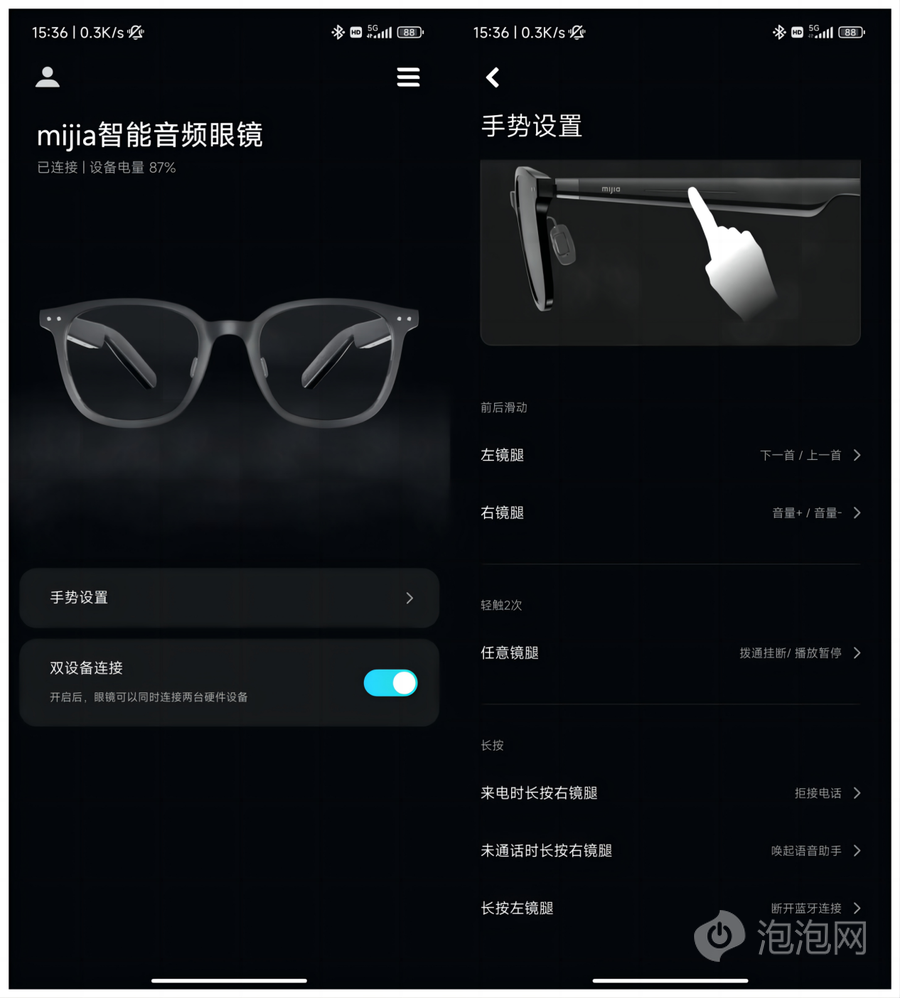Open the 左镜腿 swipe setting
Viewport: 900px width, 998px height.
pos(670,455)
